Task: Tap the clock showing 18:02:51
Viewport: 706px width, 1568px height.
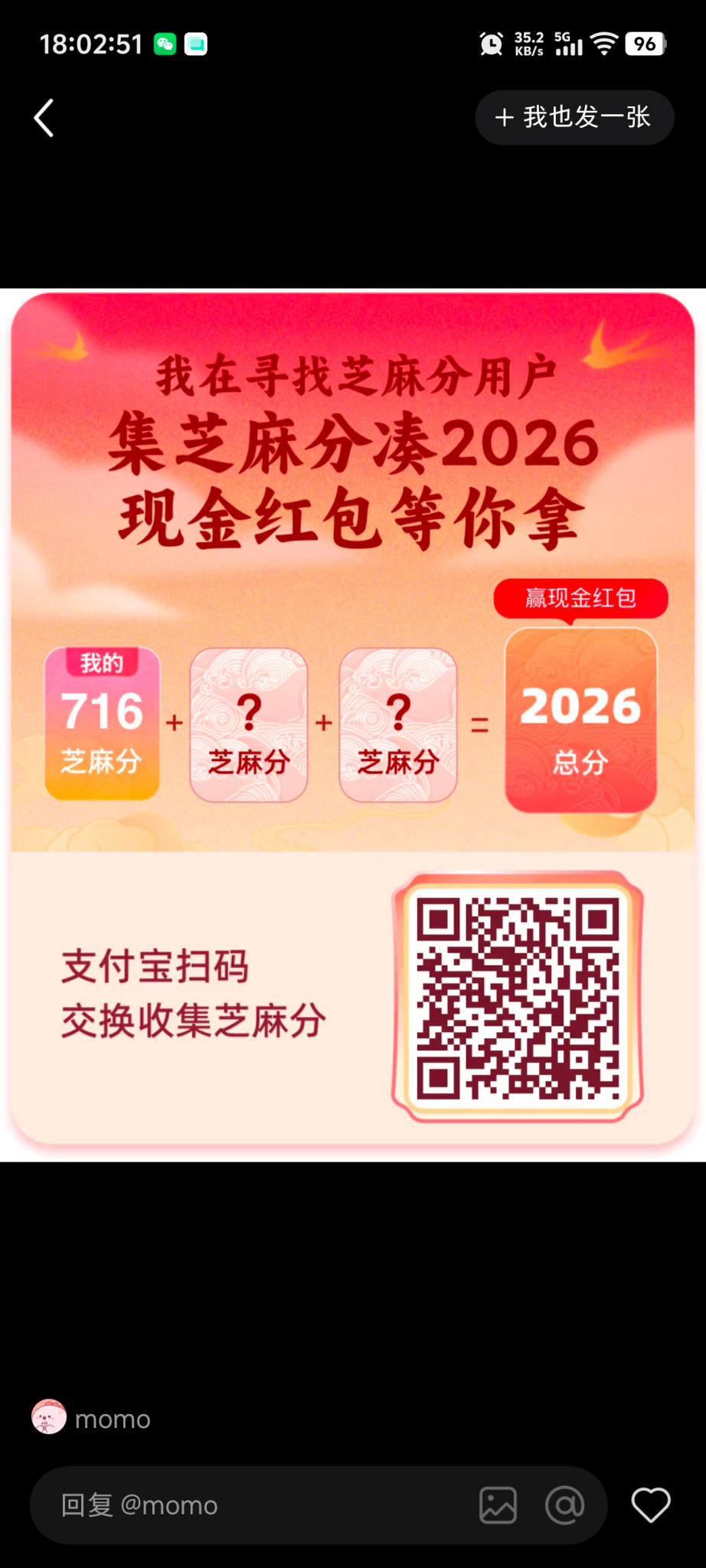Action: [92, 44]
